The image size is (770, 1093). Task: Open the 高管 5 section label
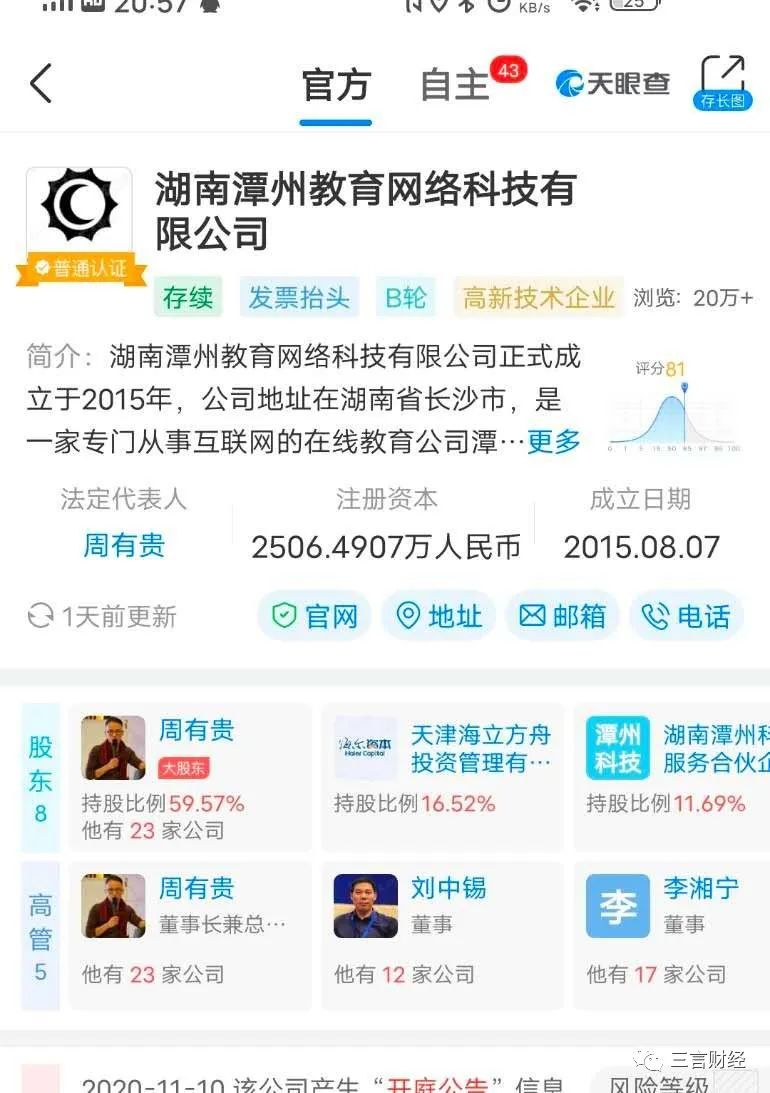[40, 935]
